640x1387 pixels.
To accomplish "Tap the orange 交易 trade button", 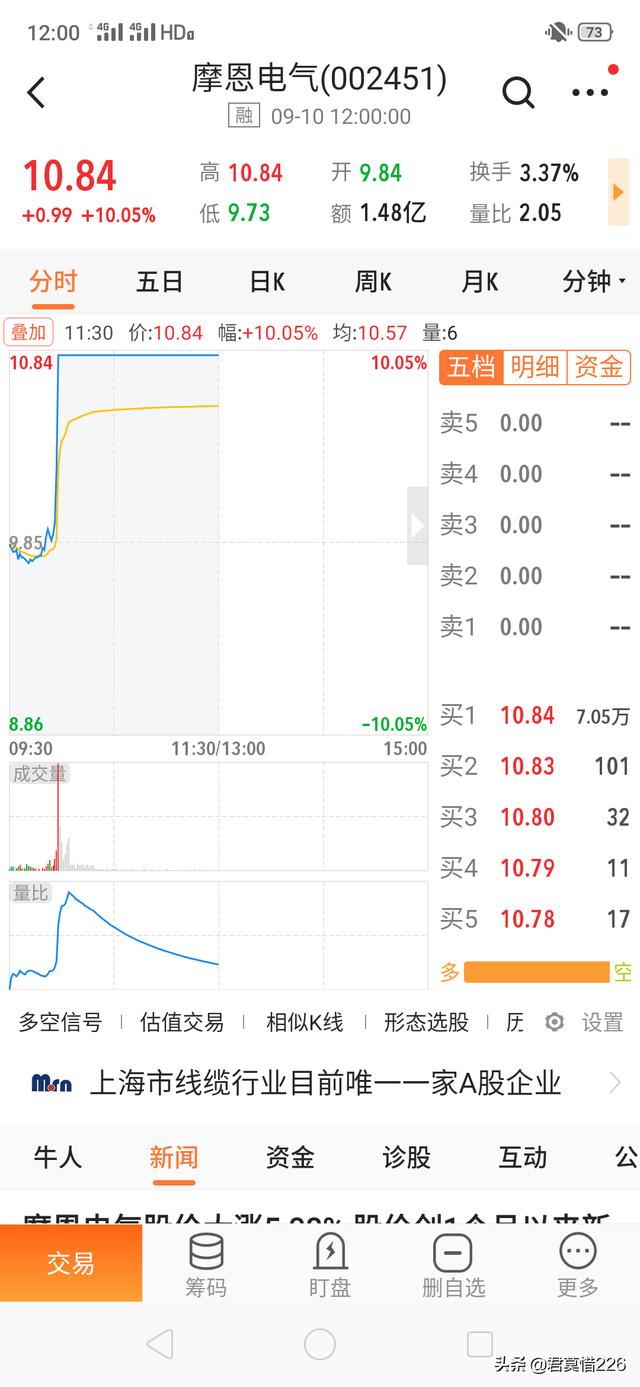I will (71, 1263).
